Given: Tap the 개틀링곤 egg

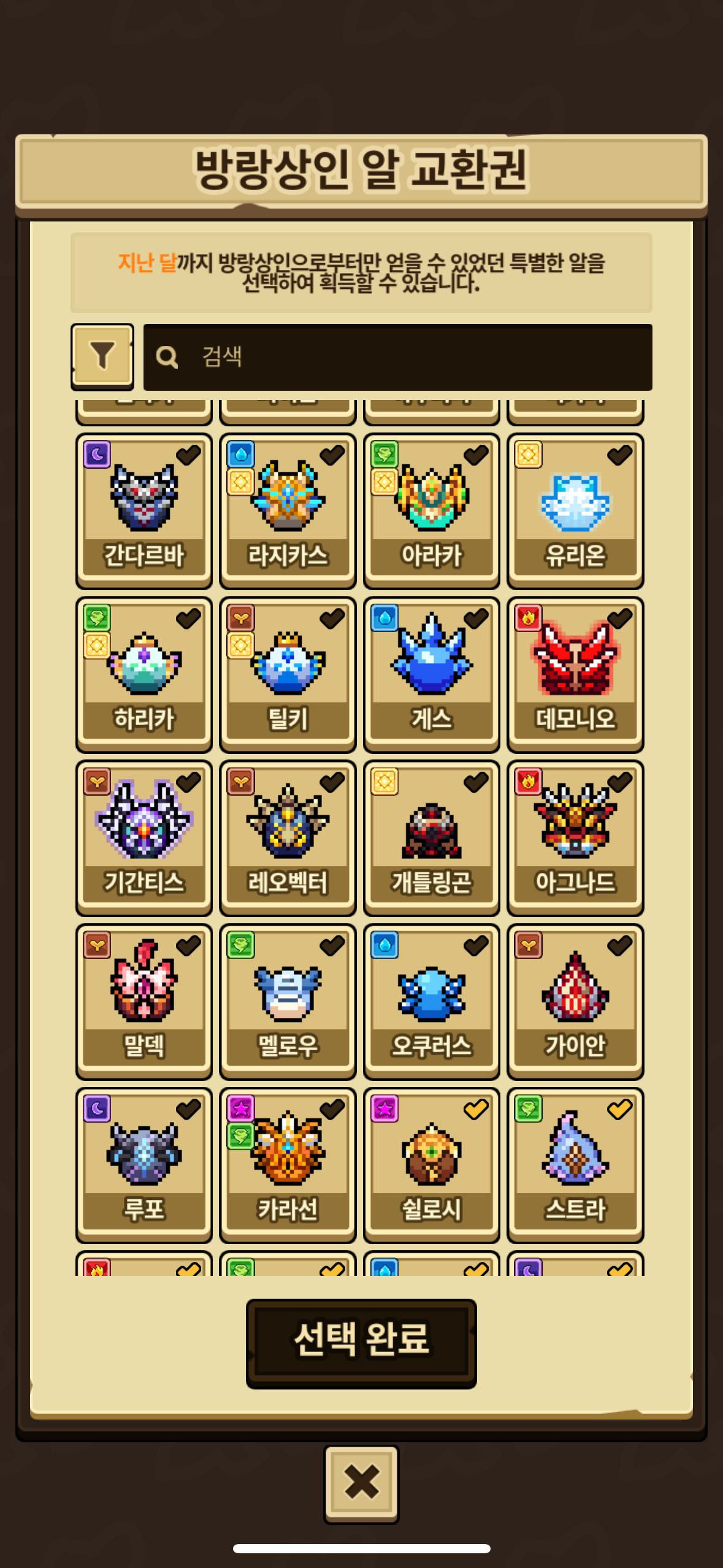Looking at the screenshot, I should (432, 837).
